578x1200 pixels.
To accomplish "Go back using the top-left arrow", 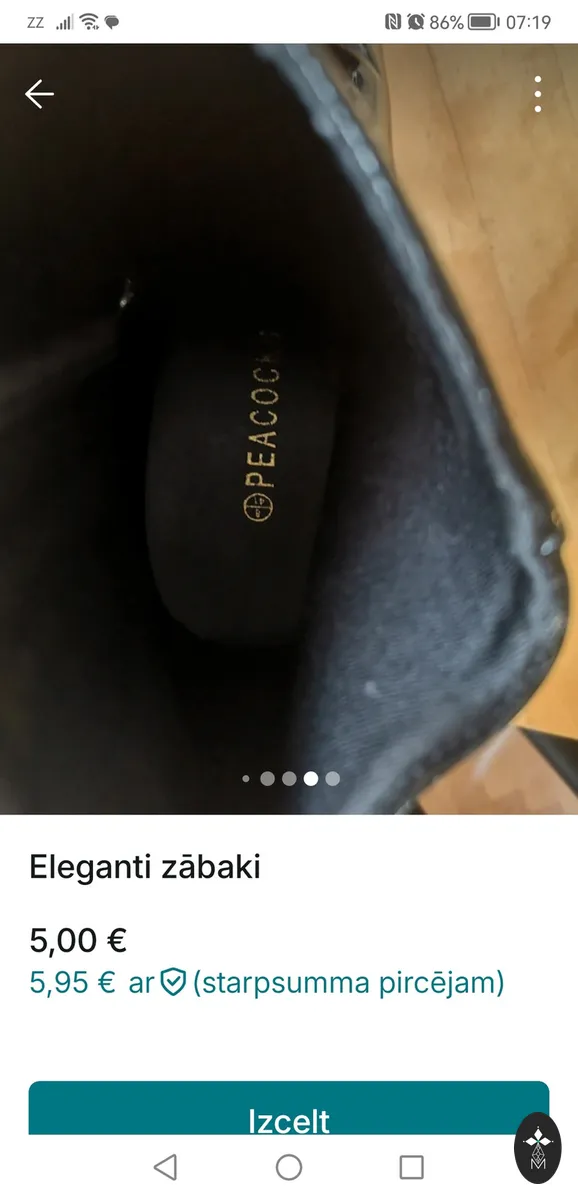I will 39,94.
